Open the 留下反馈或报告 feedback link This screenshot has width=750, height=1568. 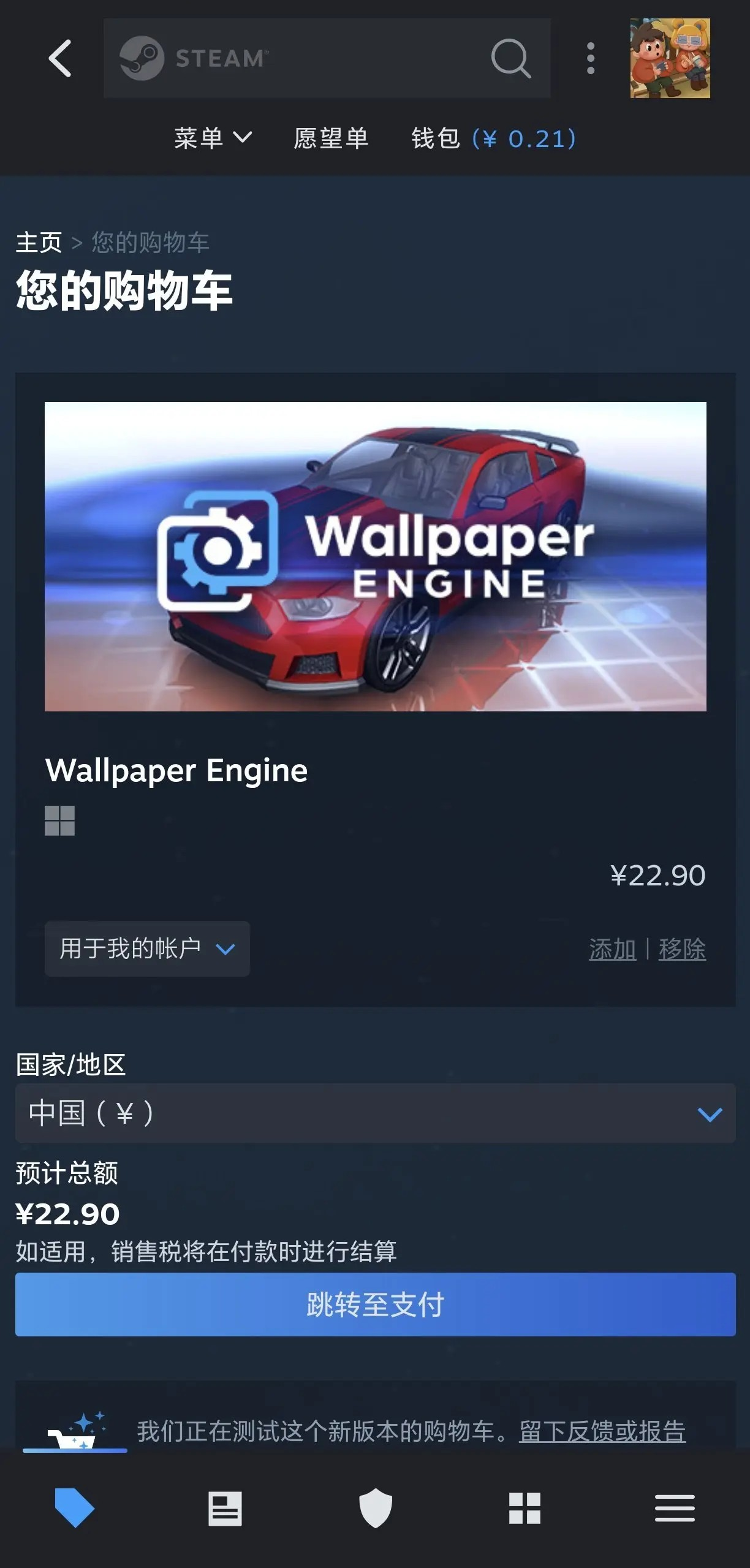(602, 1431)
